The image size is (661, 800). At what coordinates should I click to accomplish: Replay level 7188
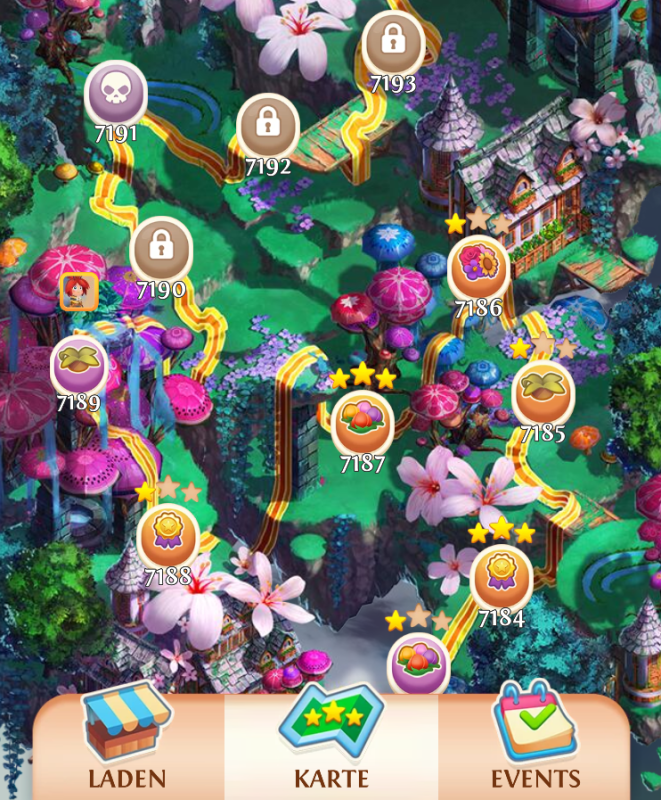[x=168, y=537]
